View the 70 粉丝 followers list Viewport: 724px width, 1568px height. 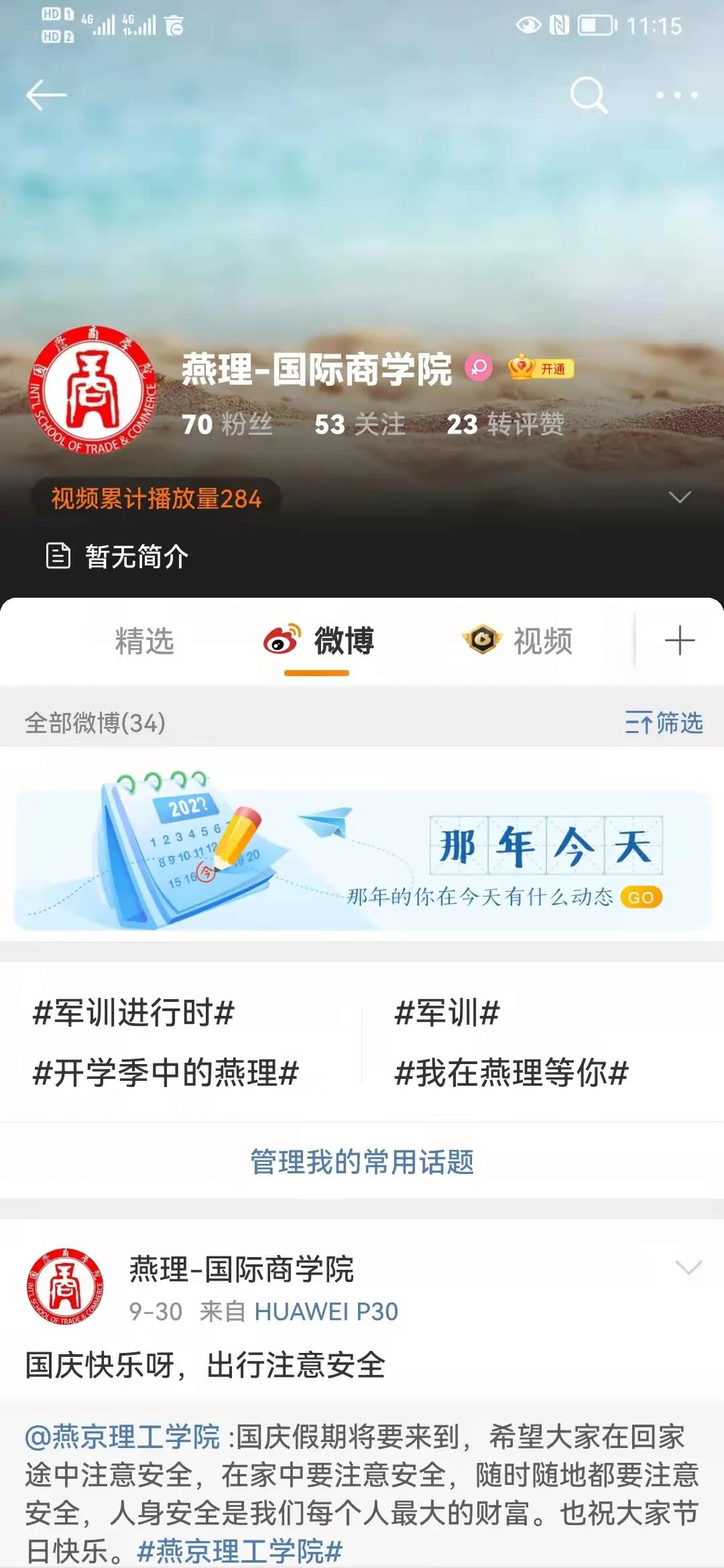227,424
